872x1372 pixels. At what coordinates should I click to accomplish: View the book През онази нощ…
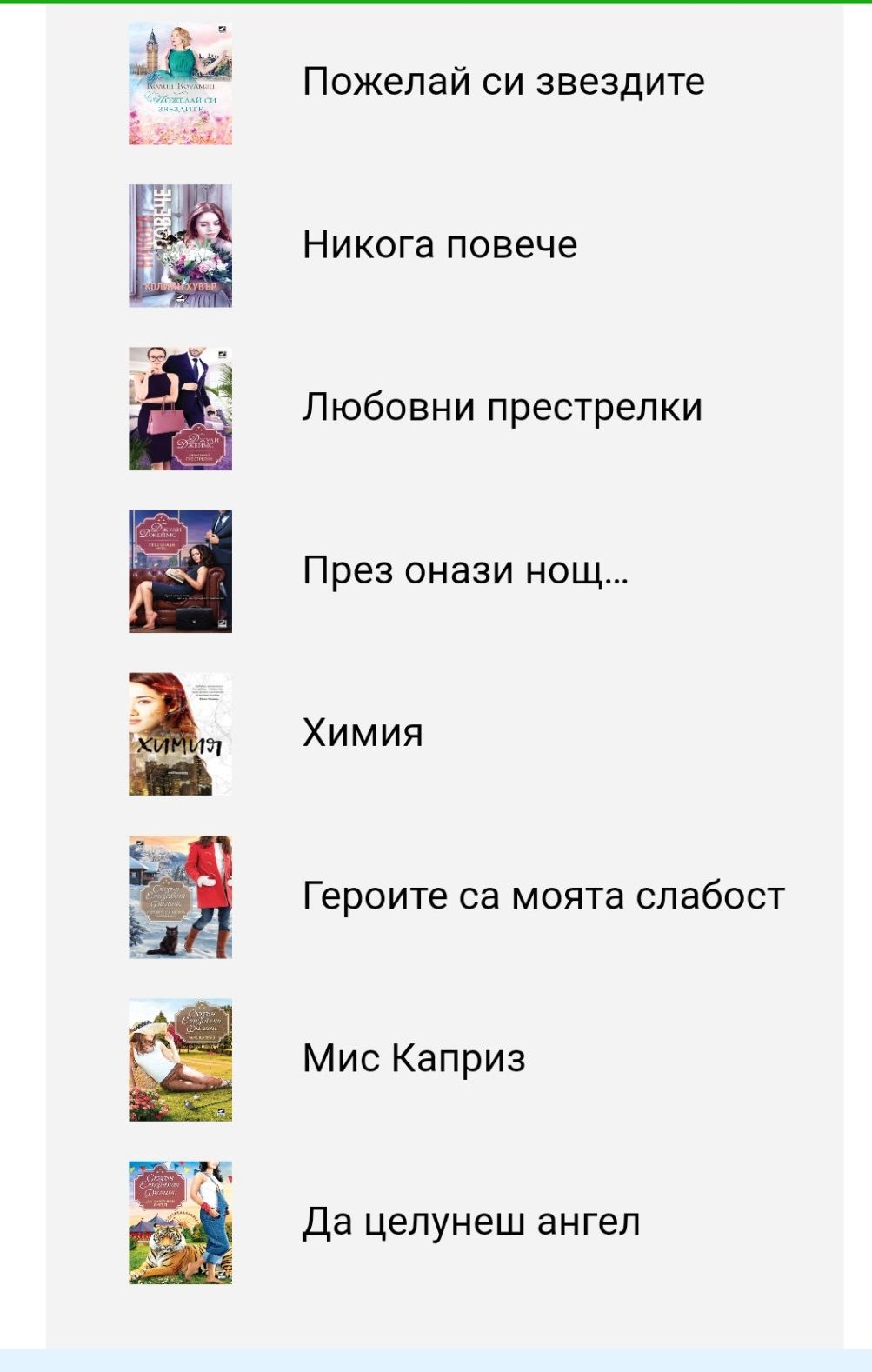[x=465, y=571]
